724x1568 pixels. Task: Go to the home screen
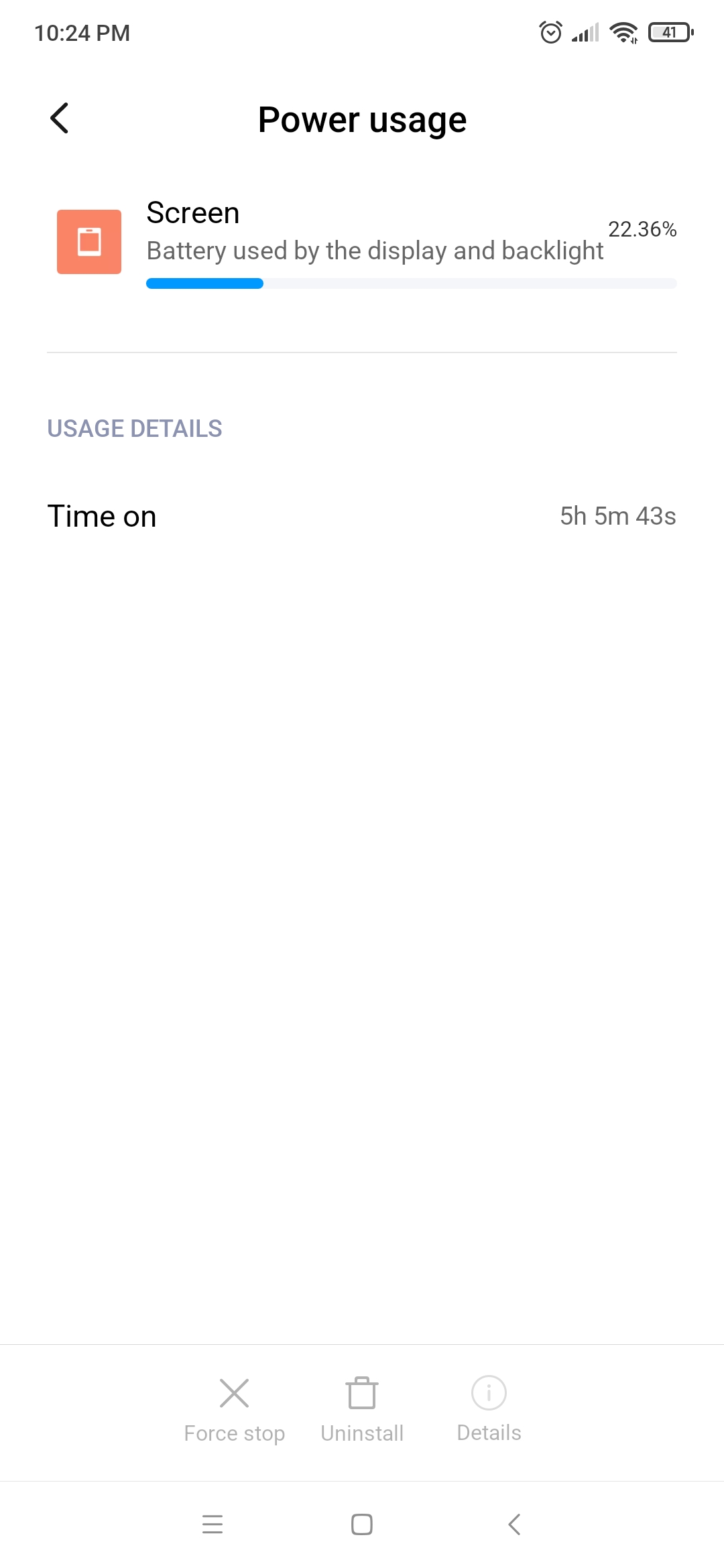click(362, 1524)
